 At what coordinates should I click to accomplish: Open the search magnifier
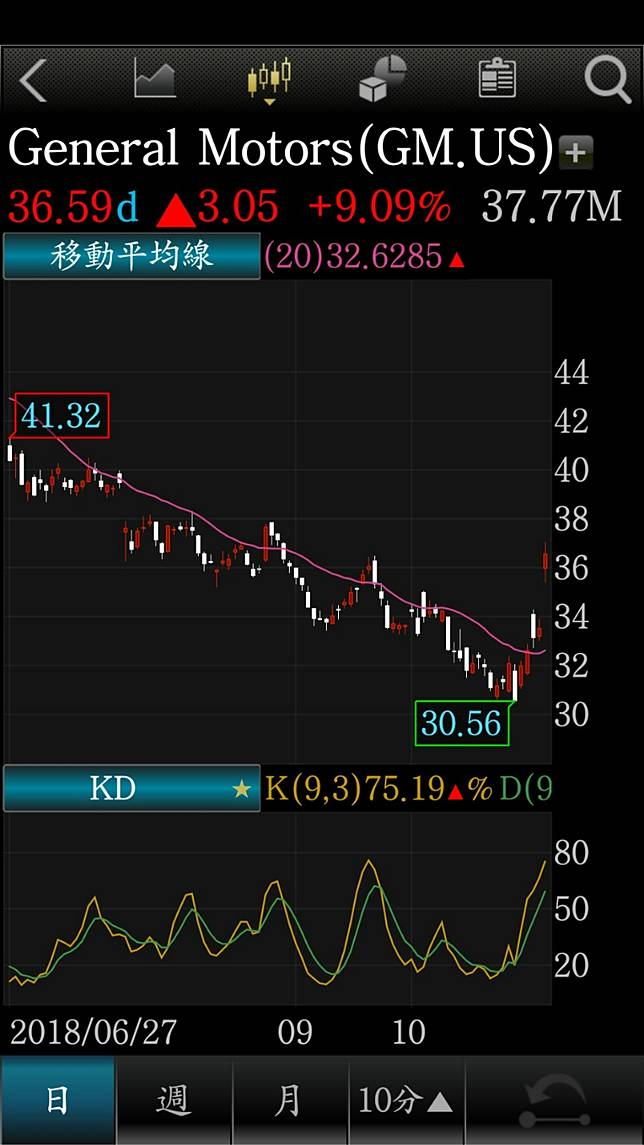608,80
